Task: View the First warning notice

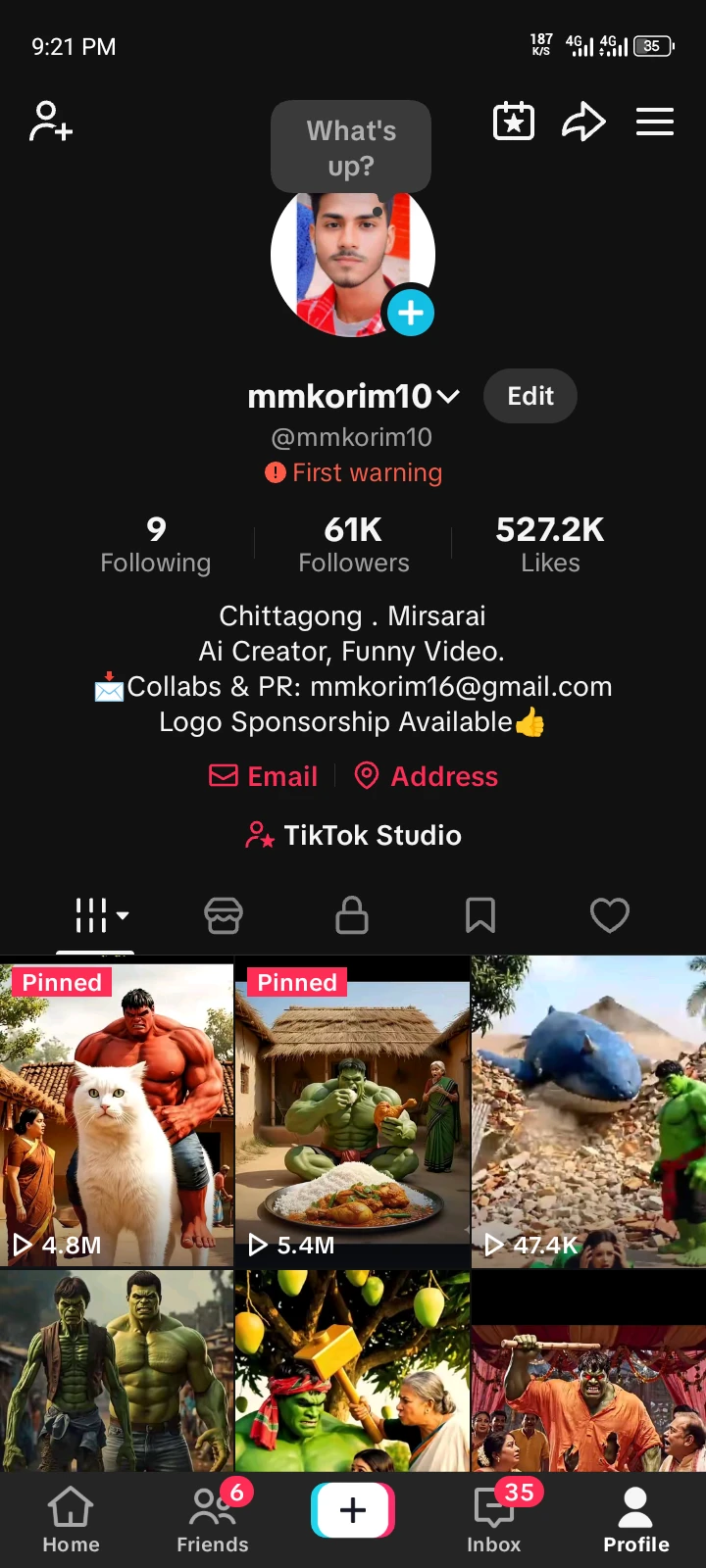Action: tap(353, 472)
